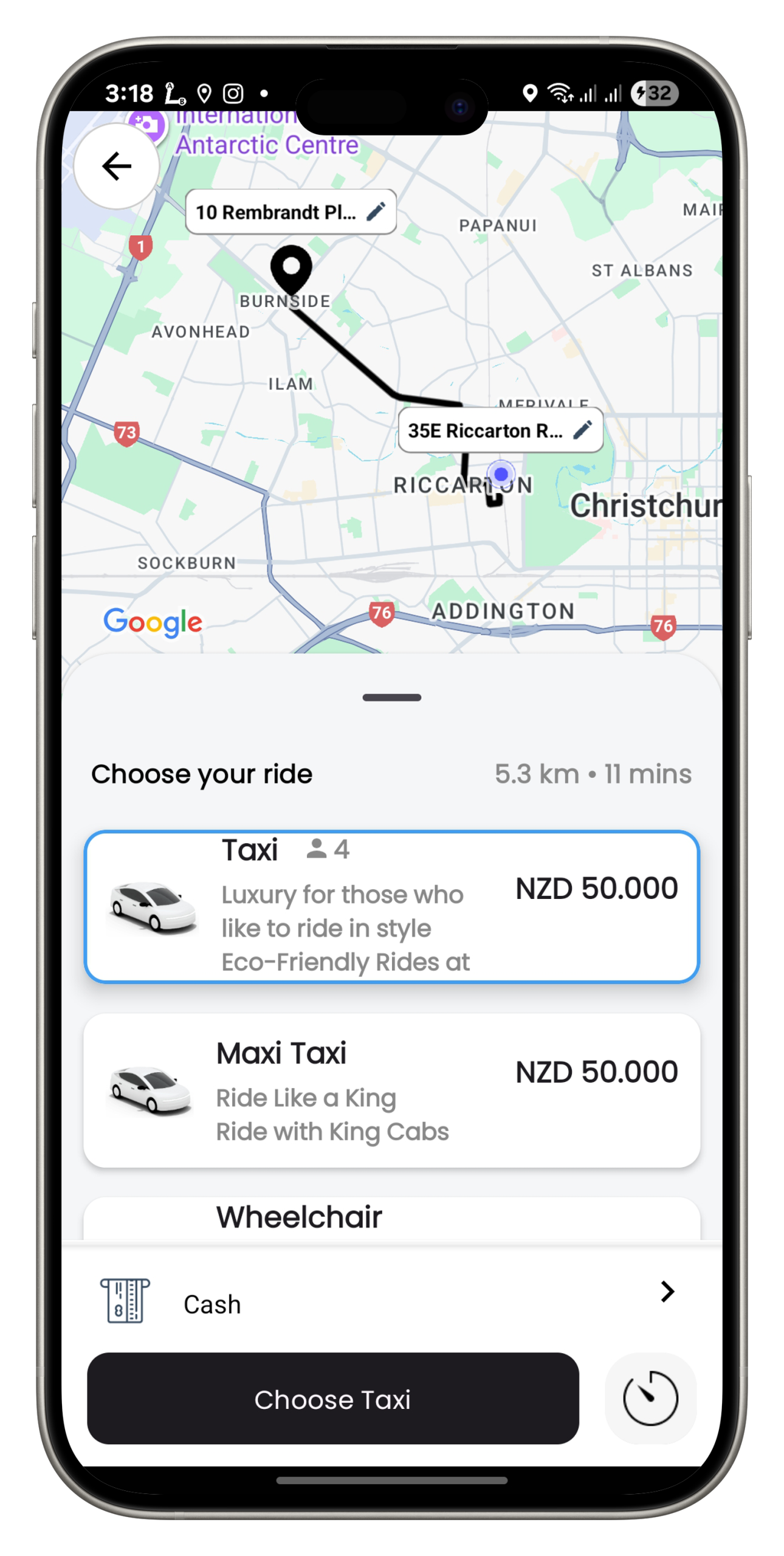Select the Maxi Taxi ride option
The image size is (784, 1556).
[x=391, y=1090]
